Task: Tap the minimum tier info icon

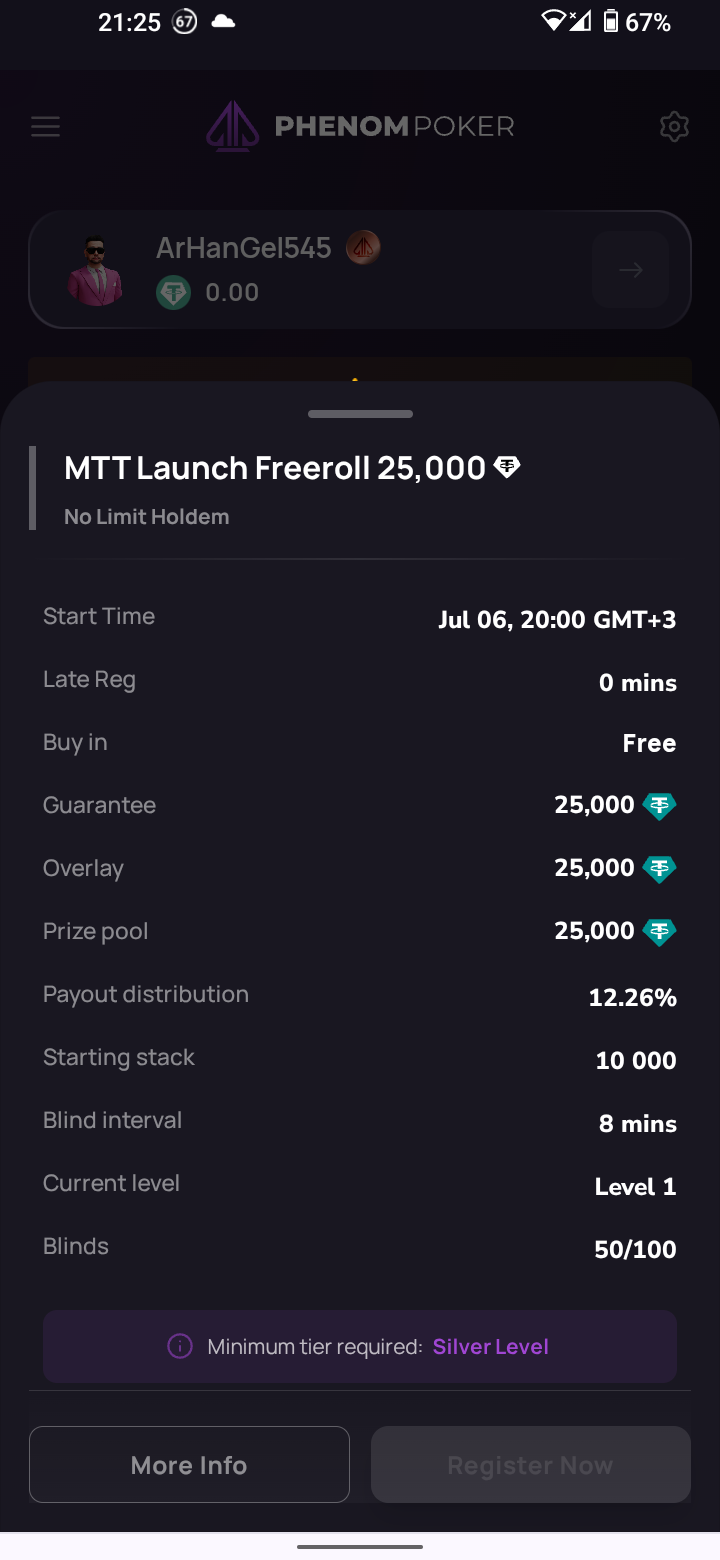Action: pos(179,1346)
